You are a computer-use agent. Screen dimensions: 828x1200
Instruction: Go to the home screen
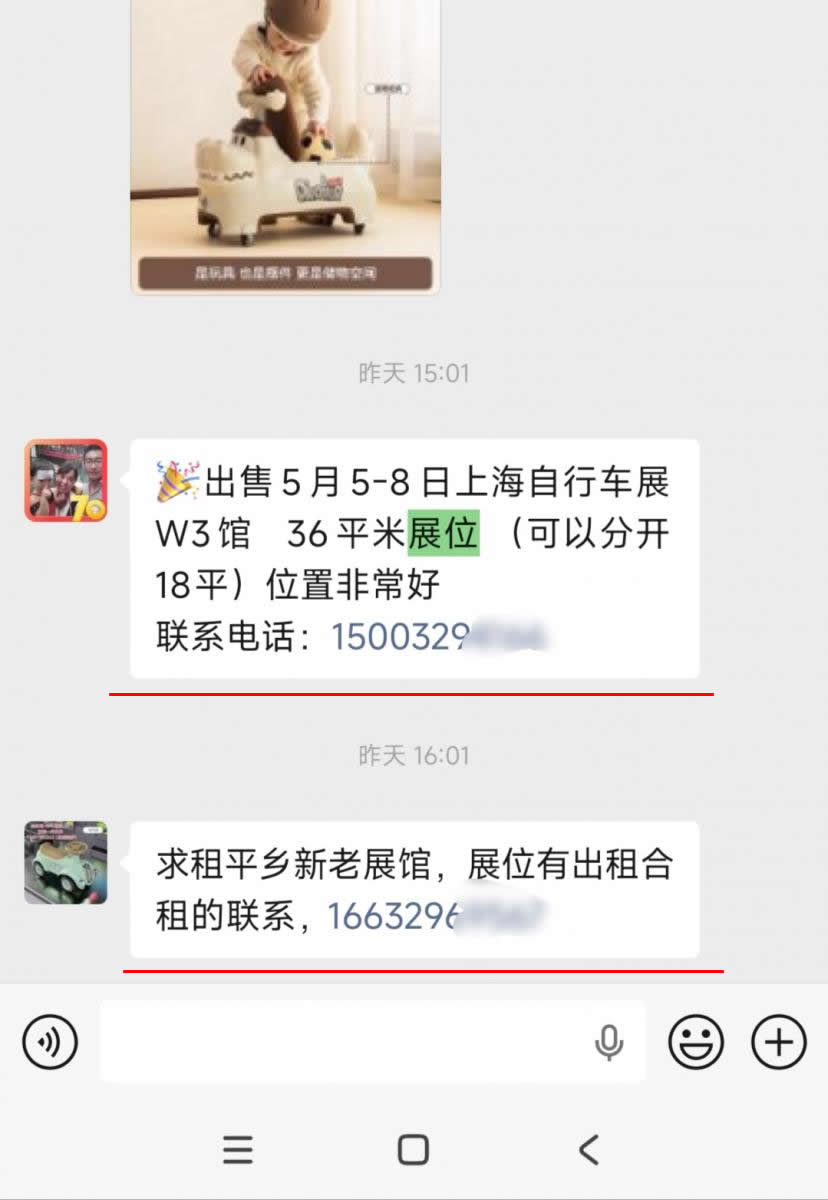click(x=413, y=1150)
